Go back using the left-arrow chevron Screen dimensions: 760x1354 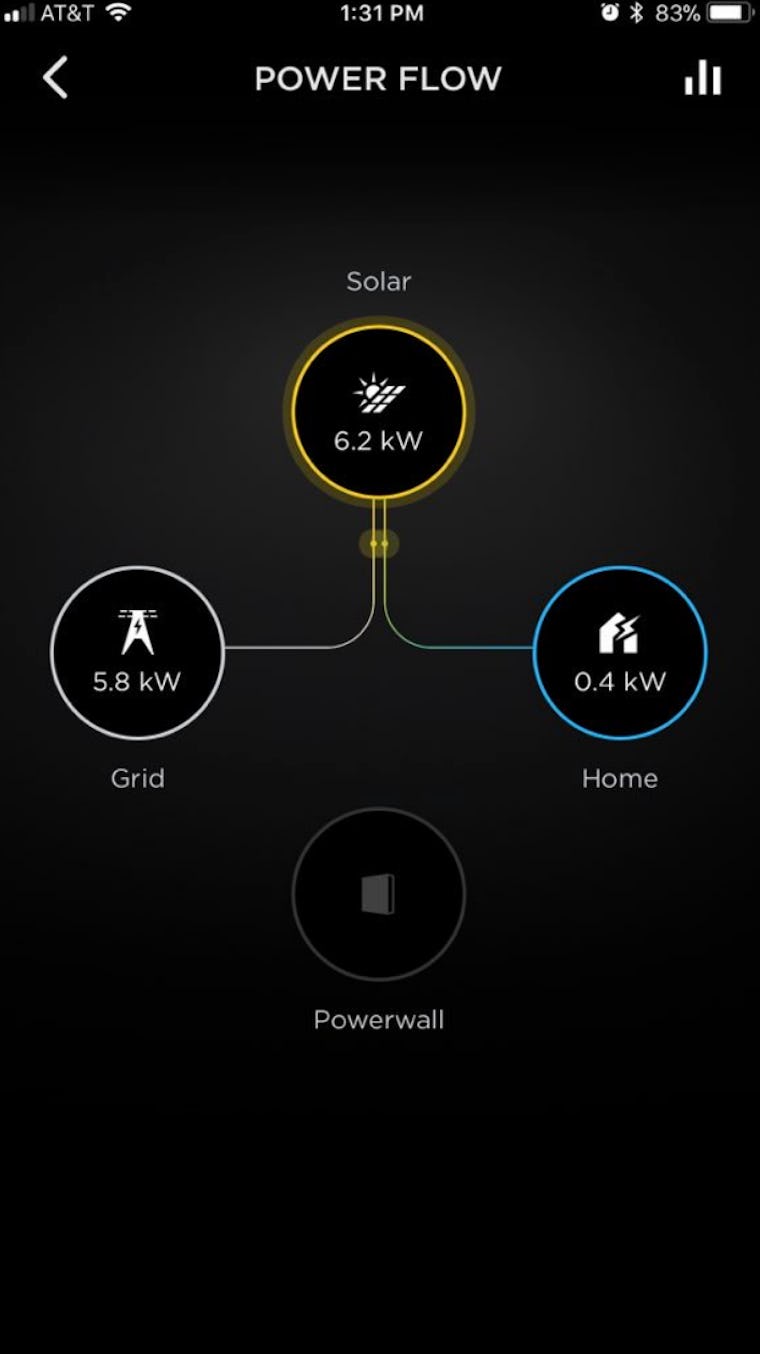coord(56,78)
